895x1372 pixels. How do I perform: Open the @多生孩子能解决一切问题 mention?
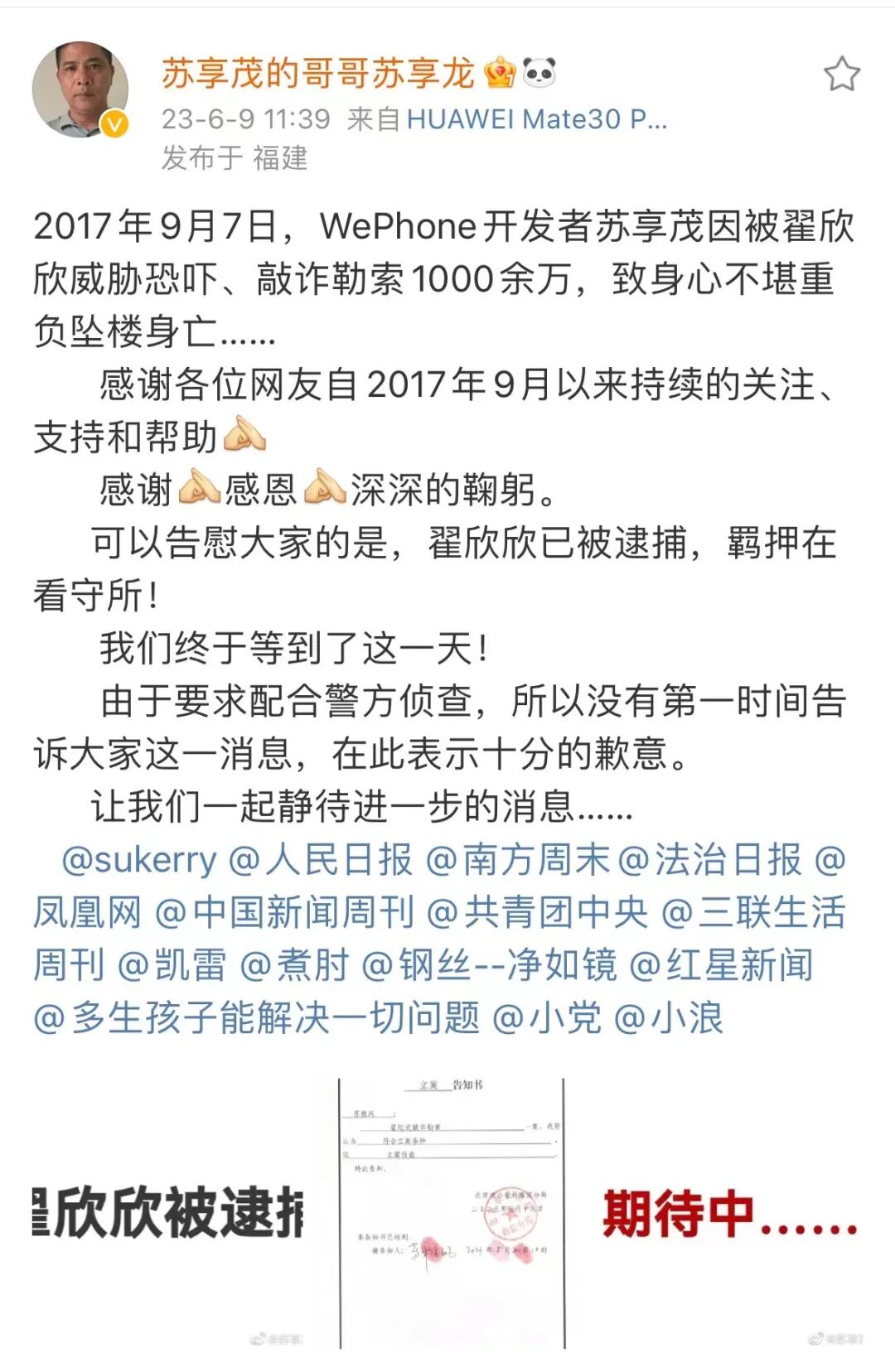pyautogui.click(x=257, y=1018)
